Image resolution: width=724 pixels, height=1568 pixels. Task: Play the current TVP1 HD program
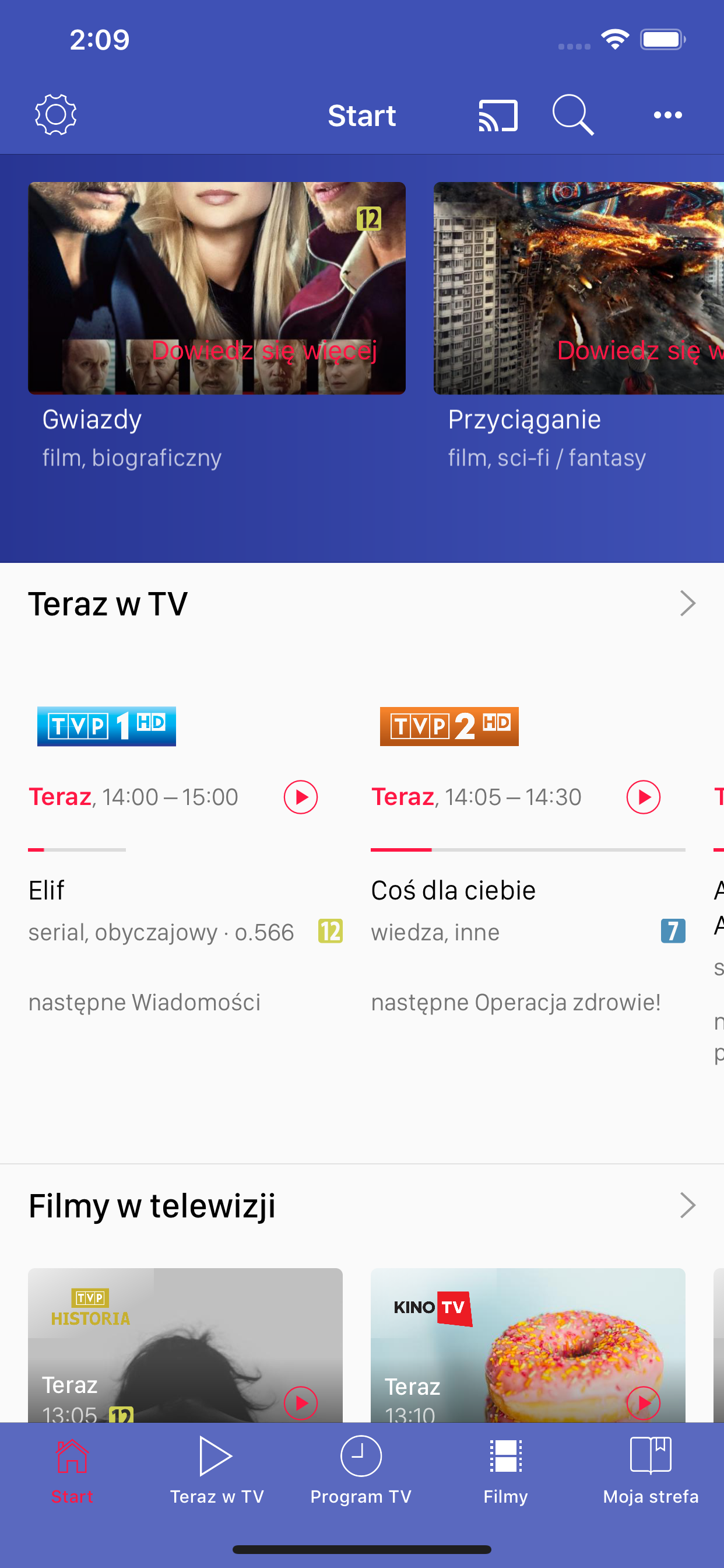pyautogui.click(x=300, y=797)
